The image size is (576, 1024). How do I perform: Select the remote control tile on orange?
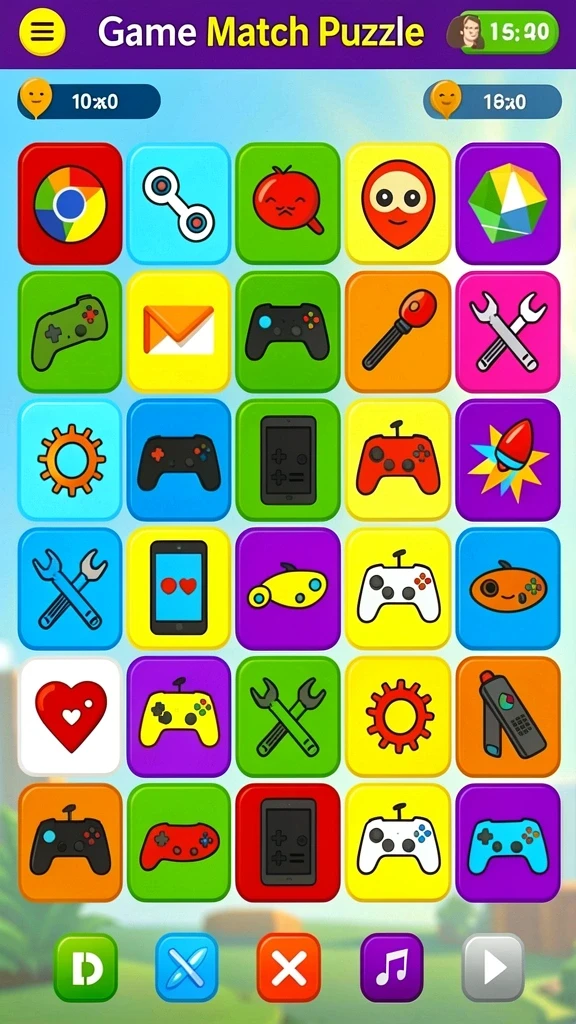[x=508, y=716]
